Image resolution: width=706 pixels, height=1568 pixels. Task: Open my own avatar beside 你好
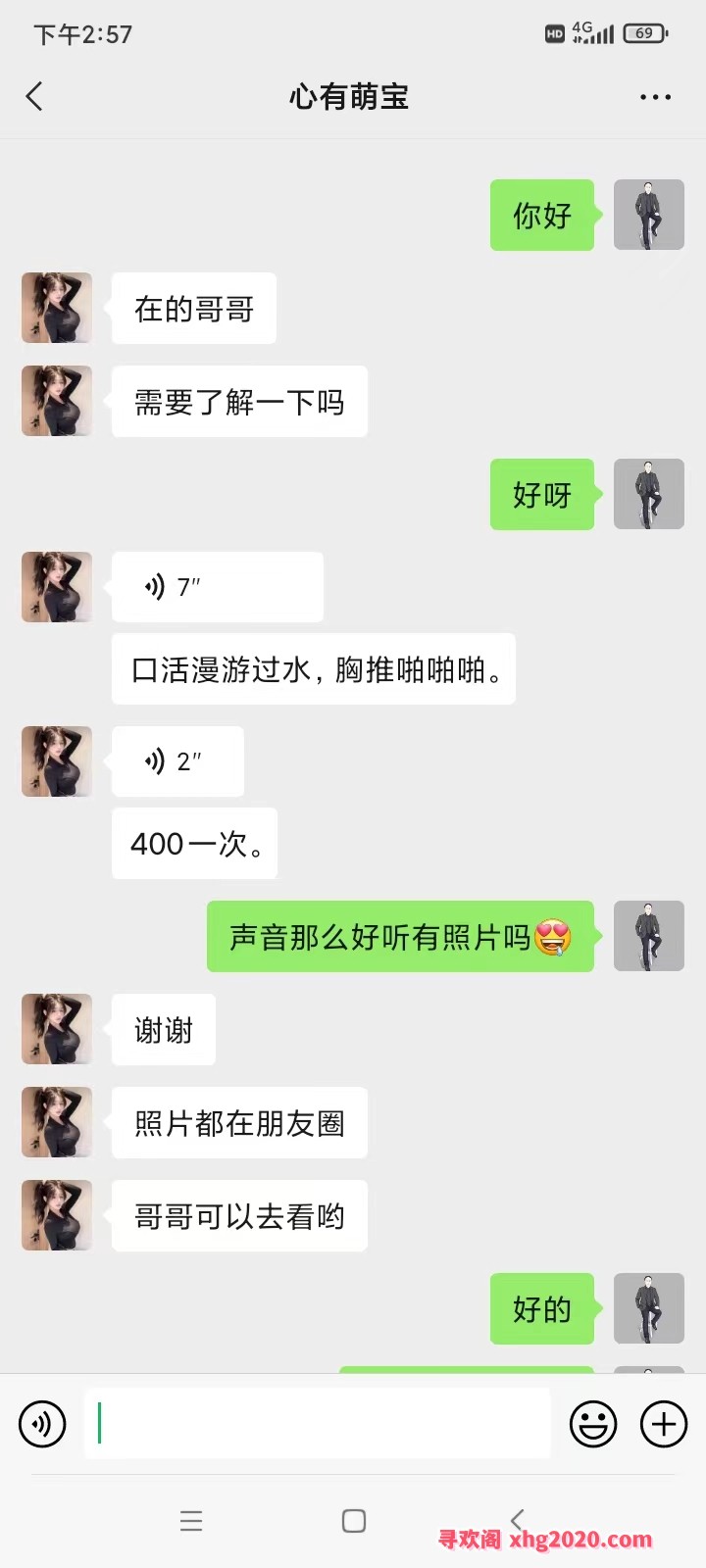click(648, 215)
